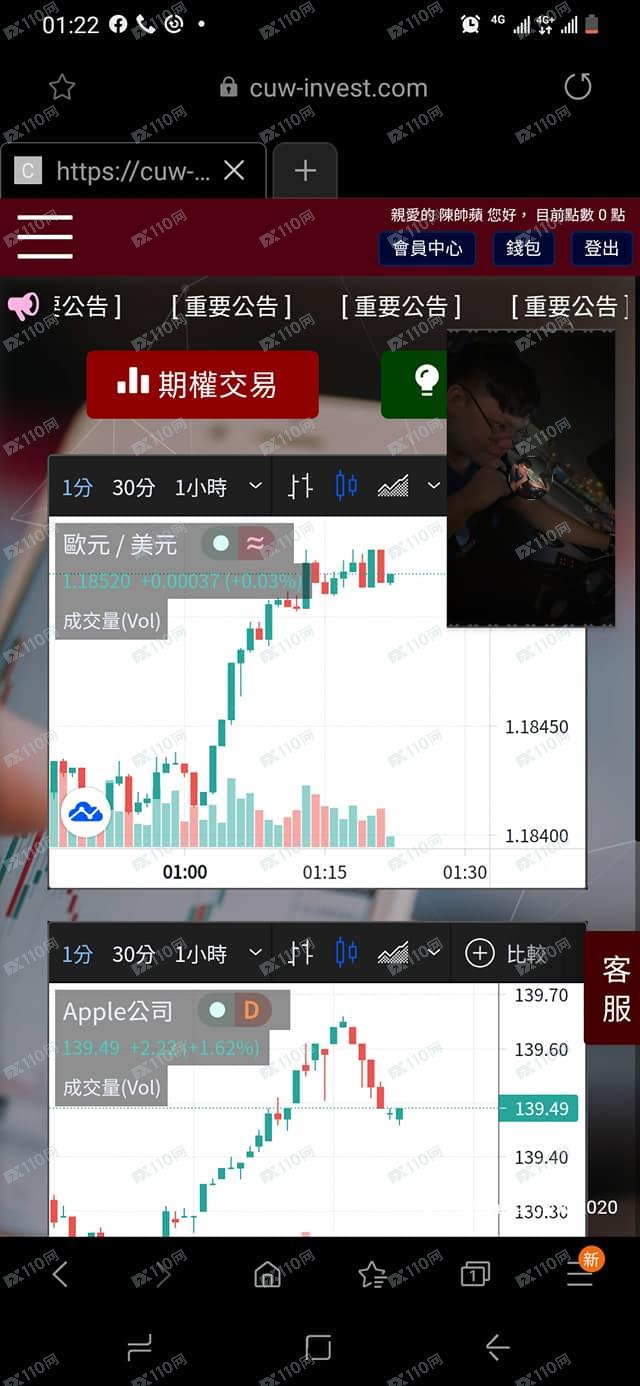This screenshot has height=1386, width=640.
Task: Reload the page in the browser
Action: pos(578,87)
